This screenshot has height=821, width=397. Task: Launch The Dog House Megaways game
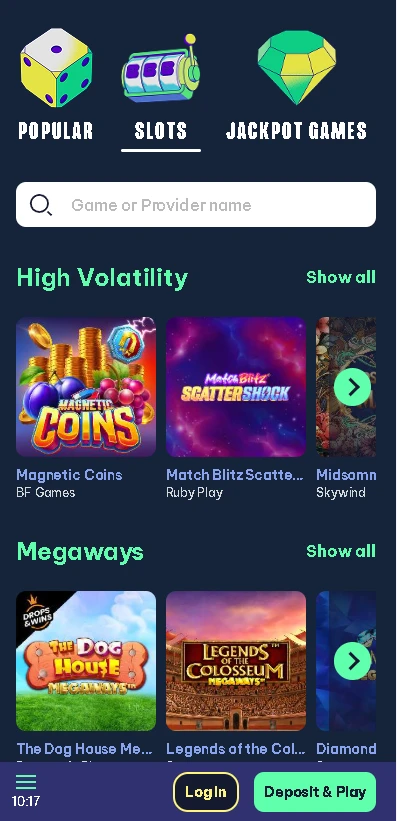86,661
